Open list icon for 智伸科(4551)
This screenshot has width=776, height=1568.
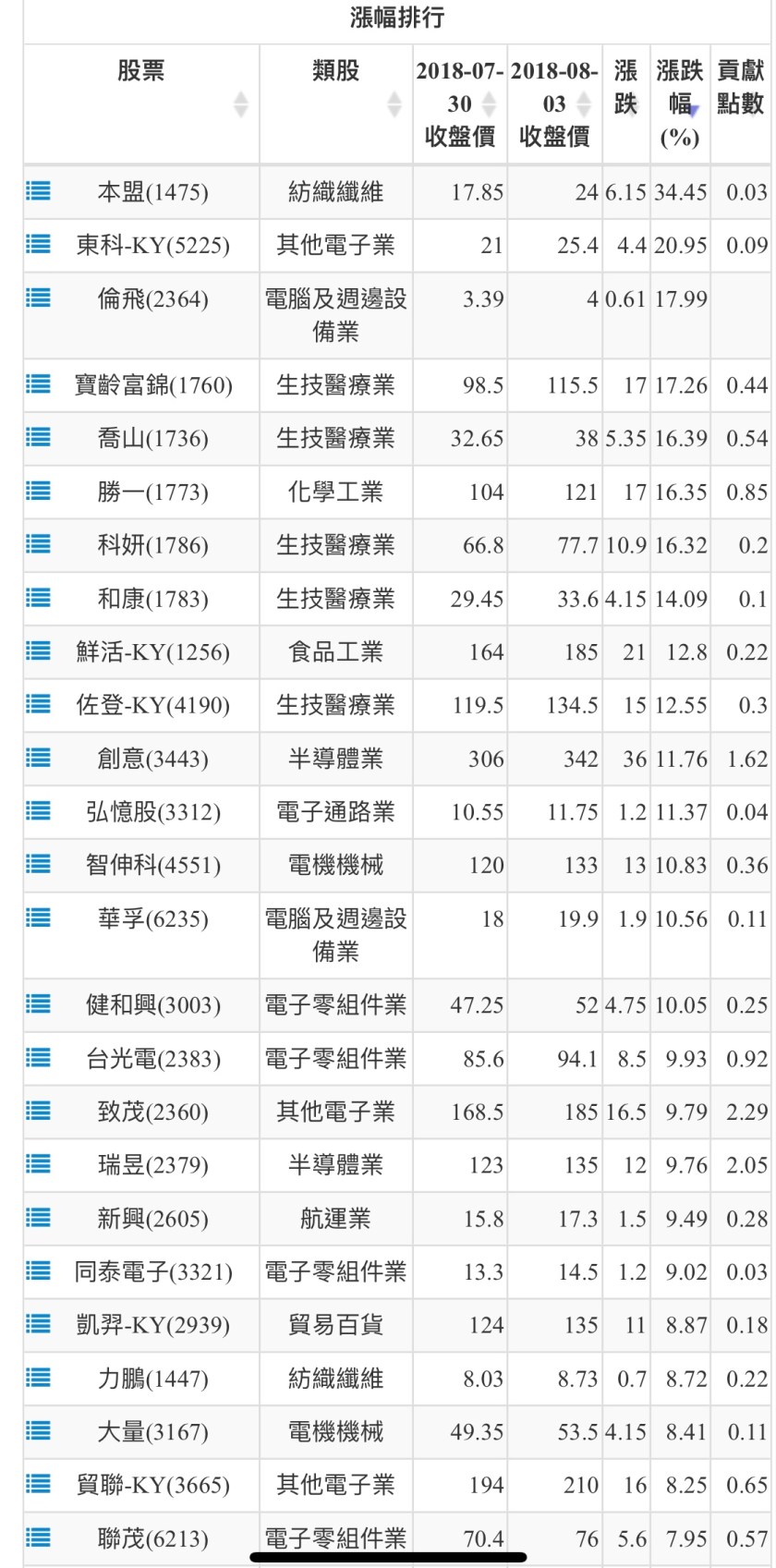[38, 864]
